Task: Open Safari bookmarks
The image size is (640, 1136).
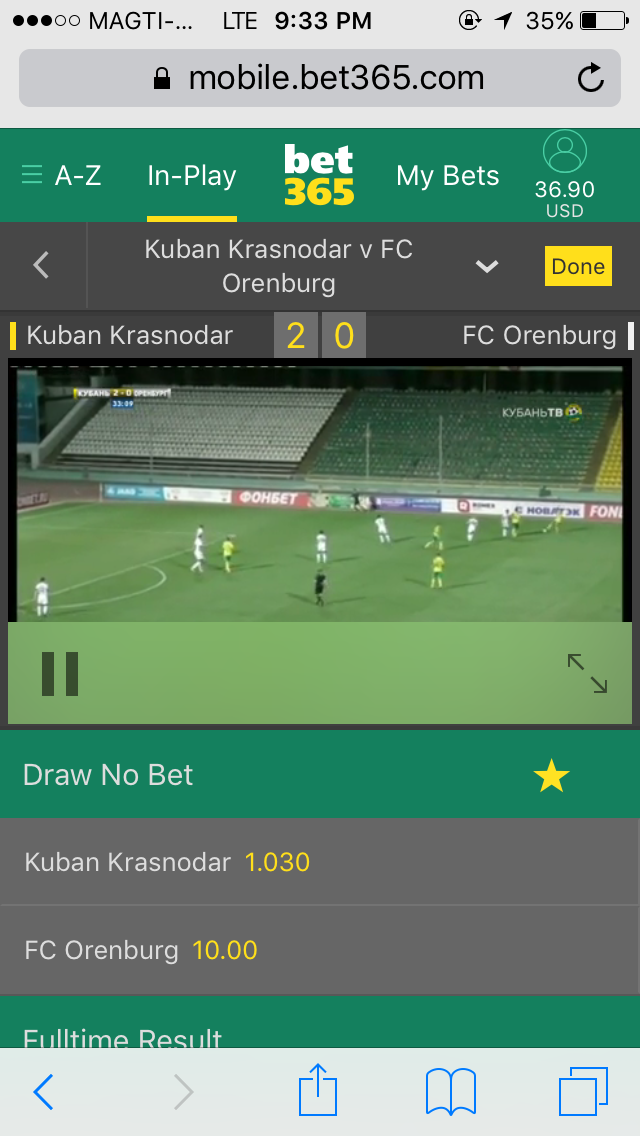Action: pos(450,1091)
